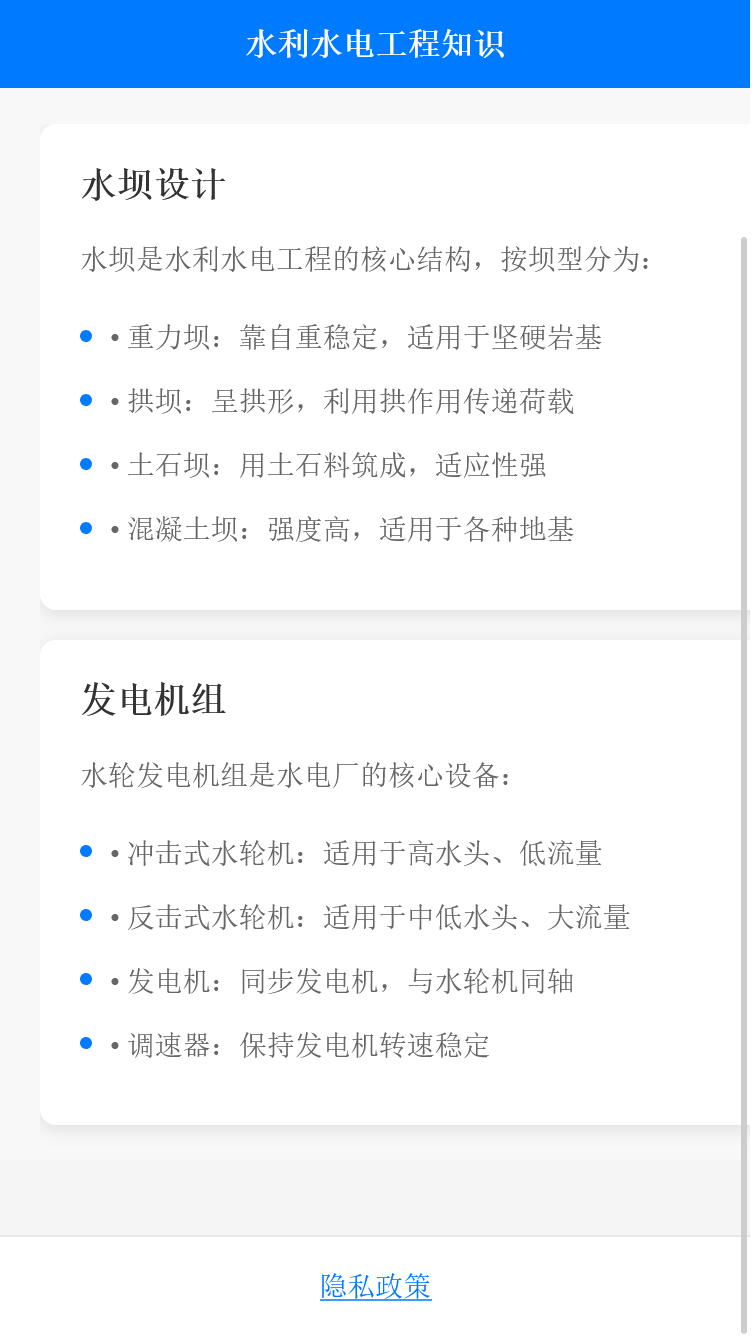Image resolution: width=752 pixels, height=1336 pixels.
Task: Open the 隐私政策 link
Action: pos(375,1285)
